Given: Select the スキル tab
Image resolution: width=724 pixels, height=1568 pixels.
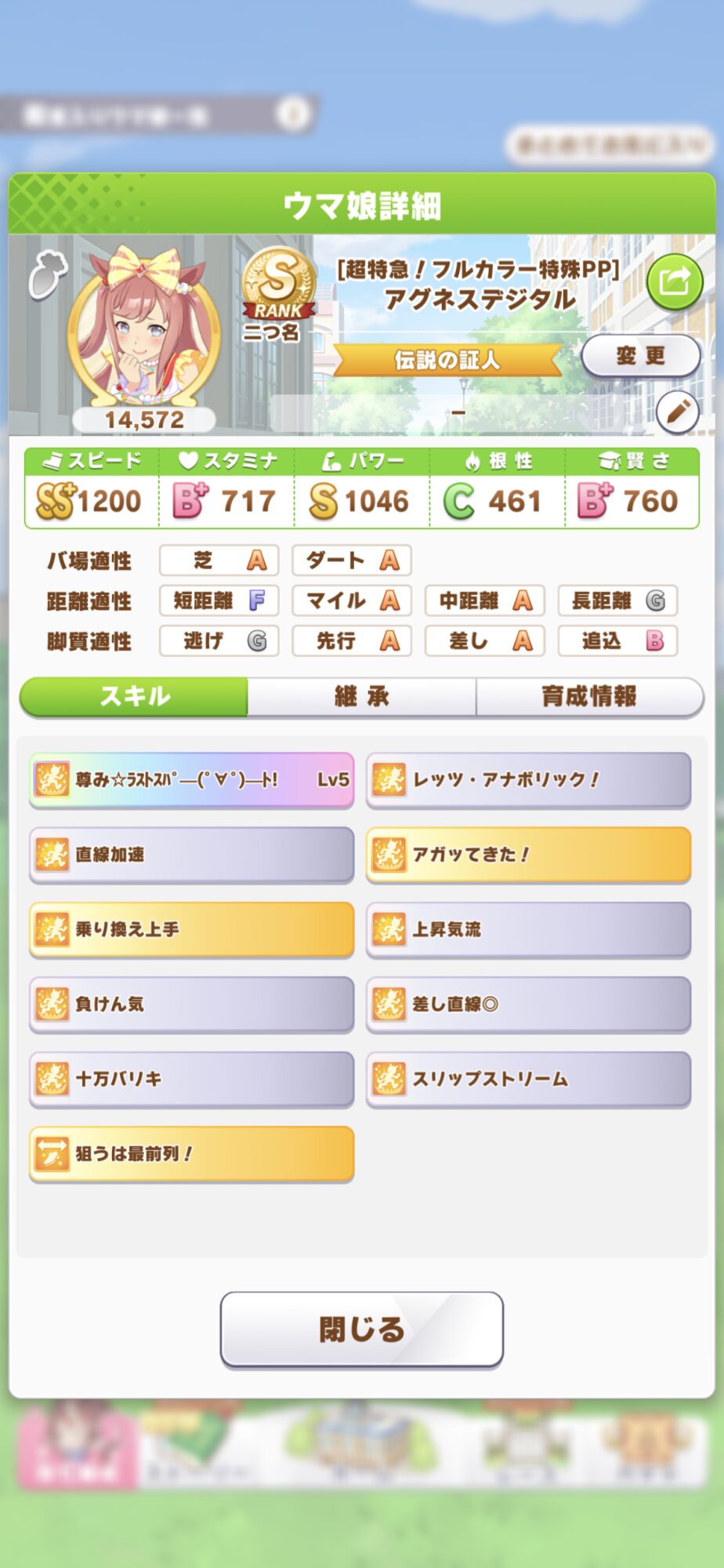Looking at the screenshot, I should tap(134, 696).
